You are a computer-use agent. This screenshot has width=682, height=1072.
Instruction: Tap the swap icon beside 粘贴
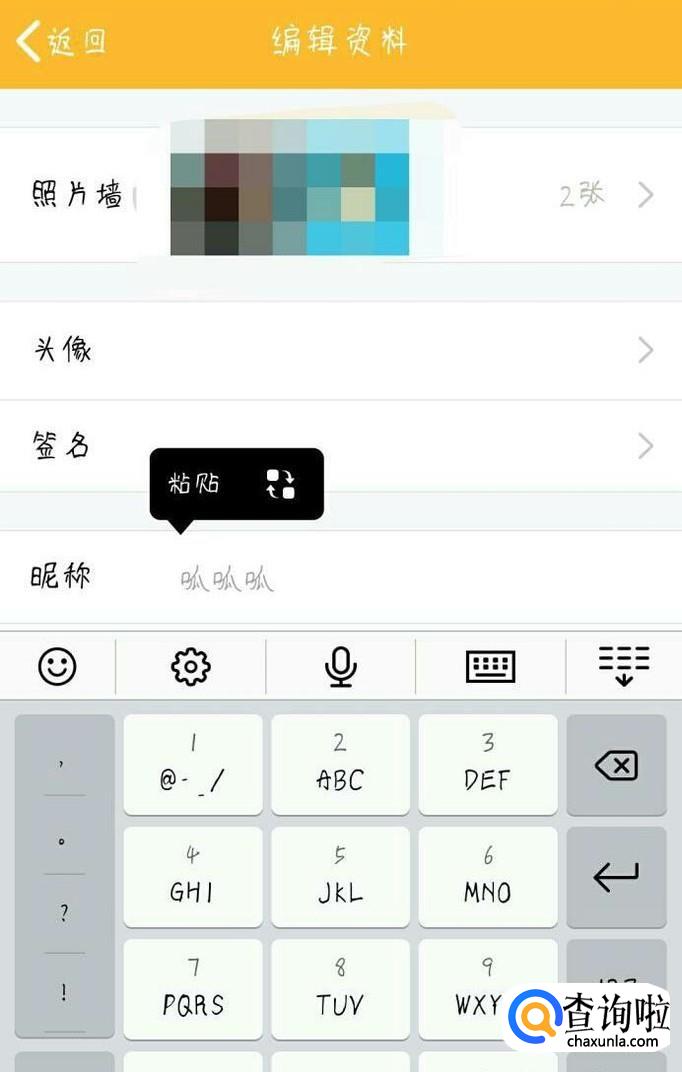pos(281,484)
